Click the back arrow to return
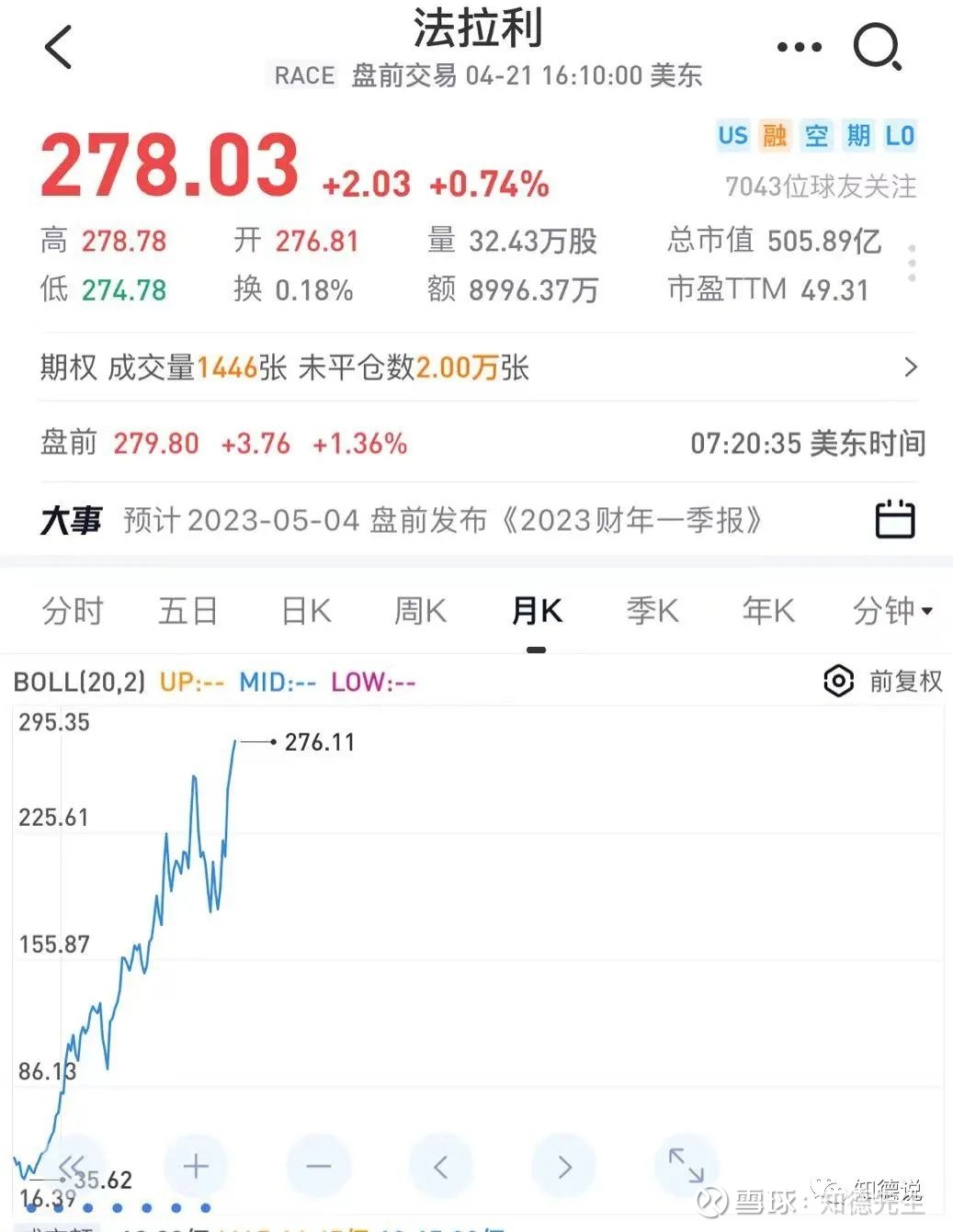This screenshot has height=1232, width=953. tap(58, 47)
